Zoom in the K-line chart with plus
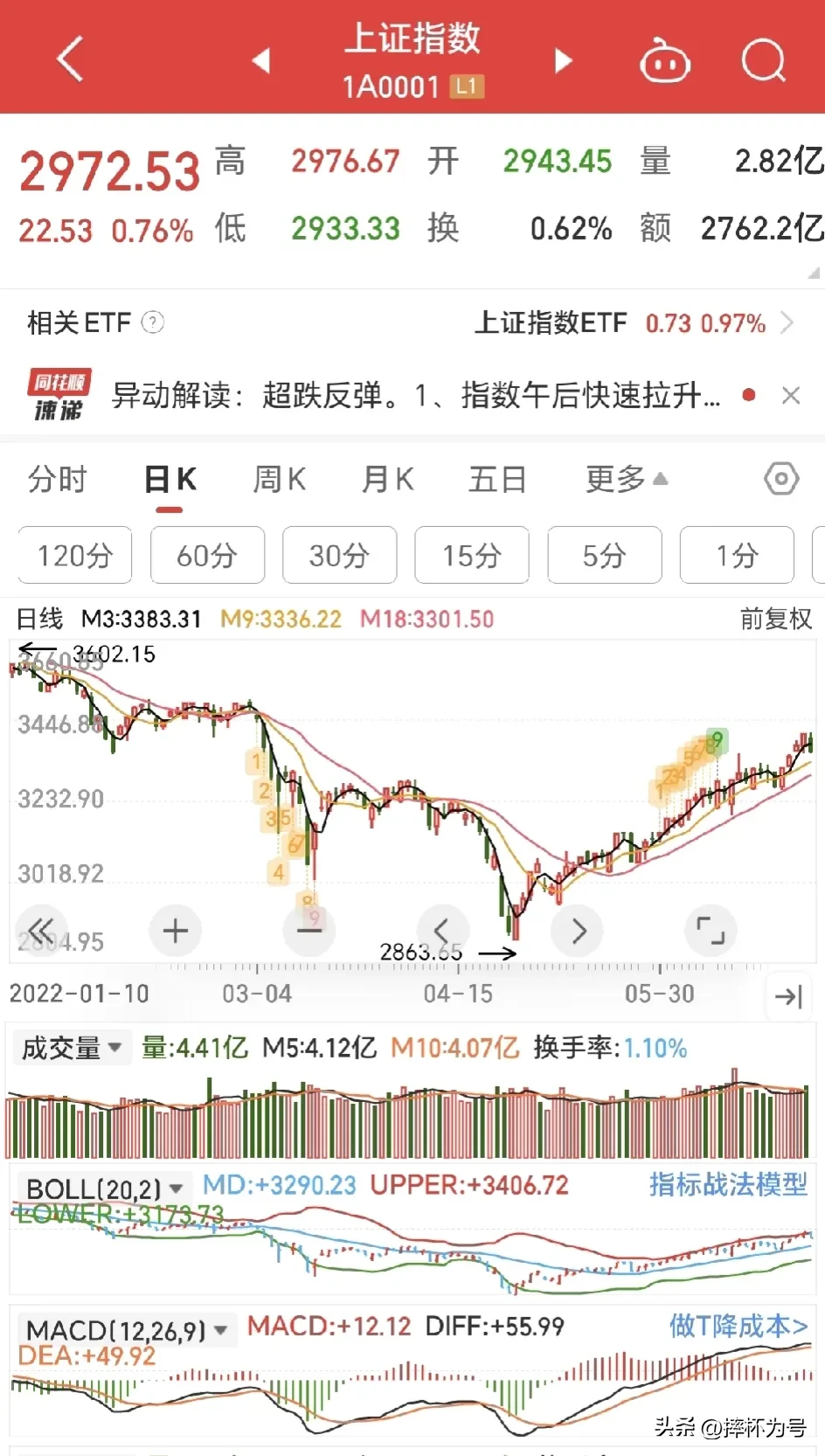 (176, 931)
